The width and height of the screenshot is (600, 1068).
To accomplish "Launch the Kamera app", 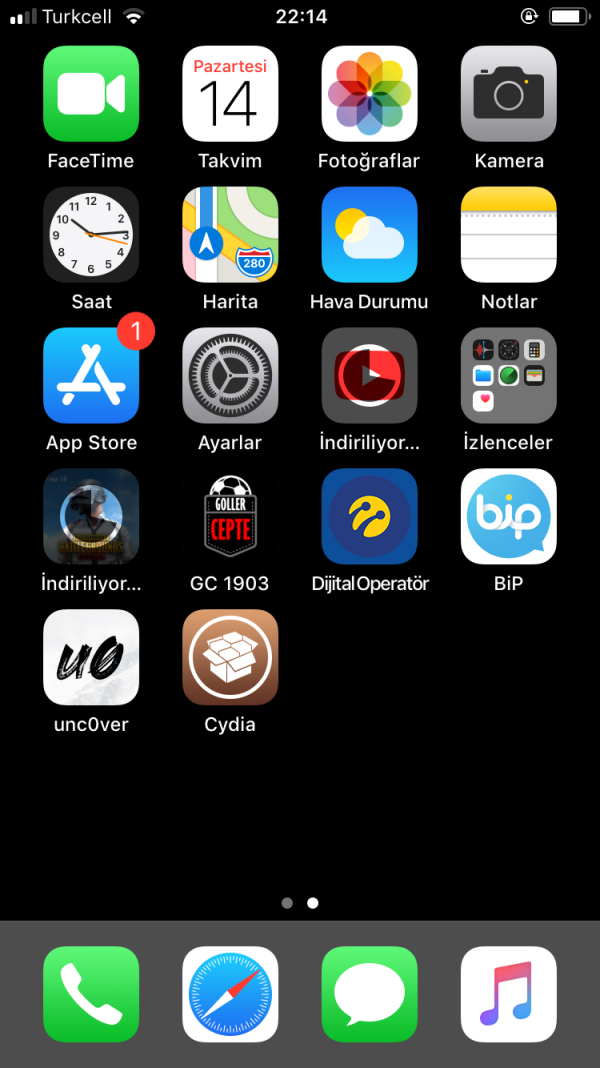I will pyautogui.click(x=508, y=94).
